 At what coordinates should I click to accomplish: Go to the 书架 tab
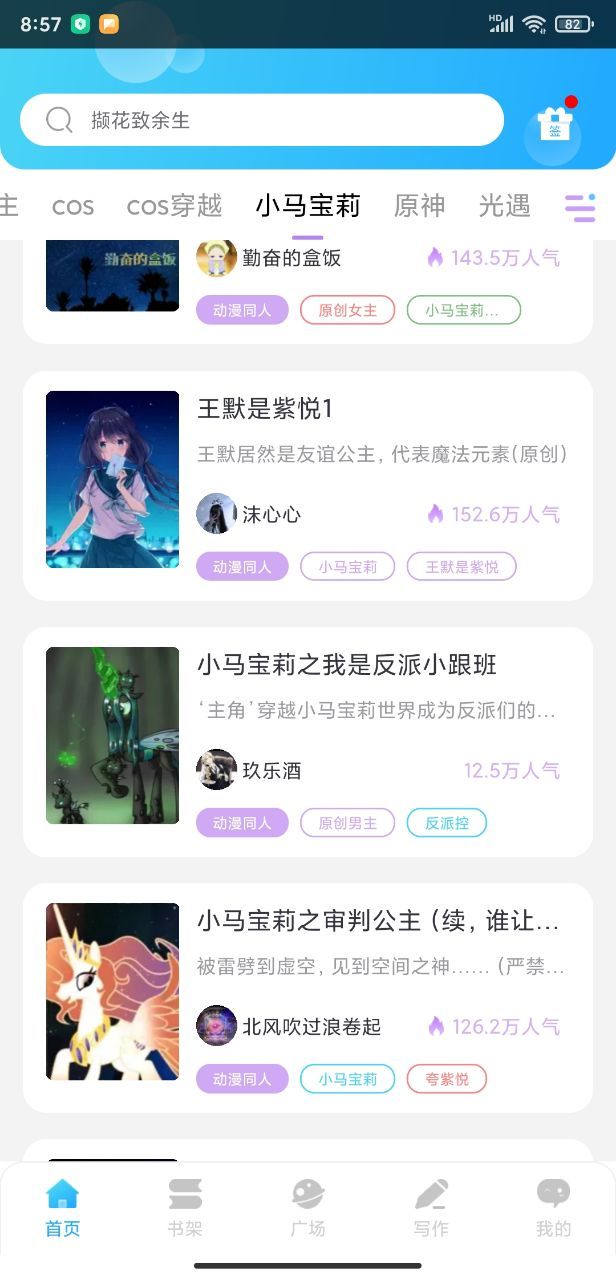pos(185,1208)
